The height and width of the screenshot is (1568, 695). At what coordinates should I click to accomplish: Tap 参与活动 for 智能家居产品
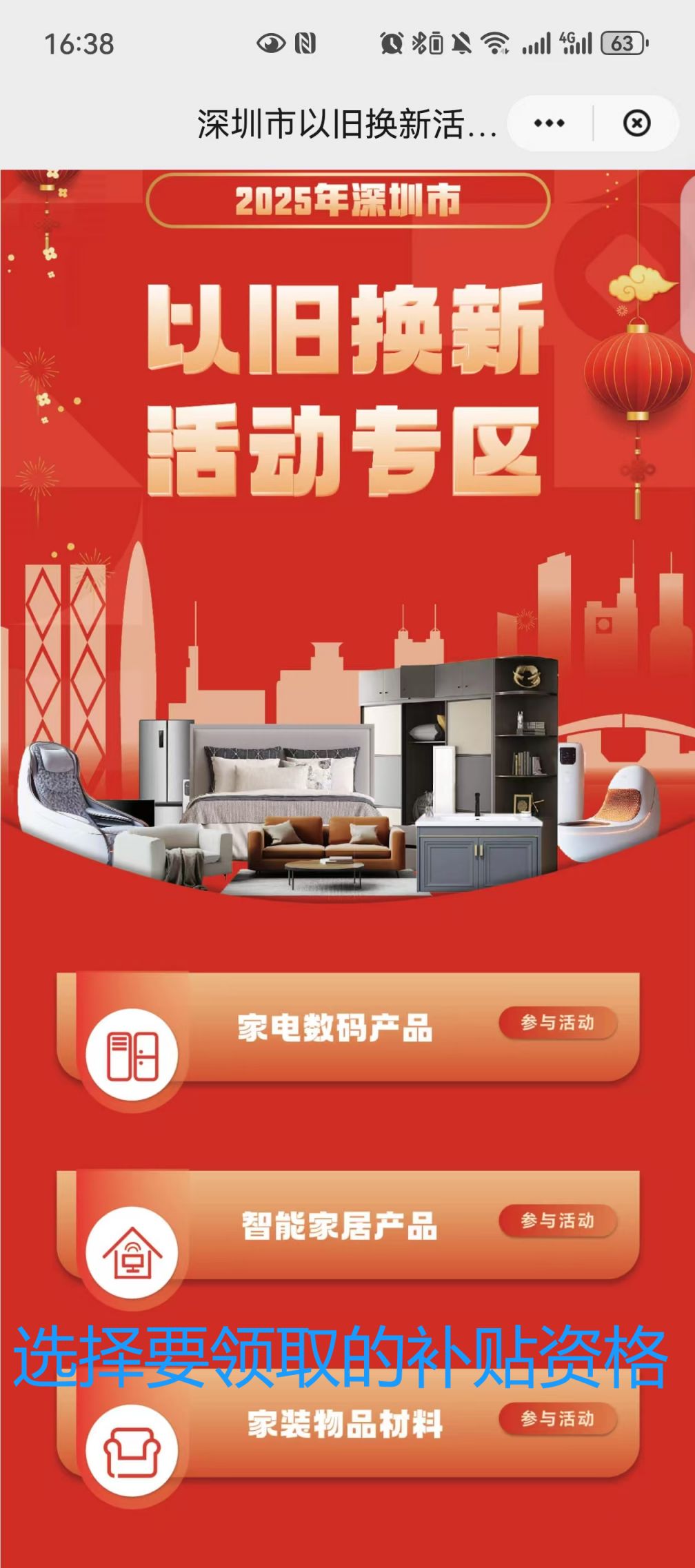pyautogui.click(x=557, y=1221)
